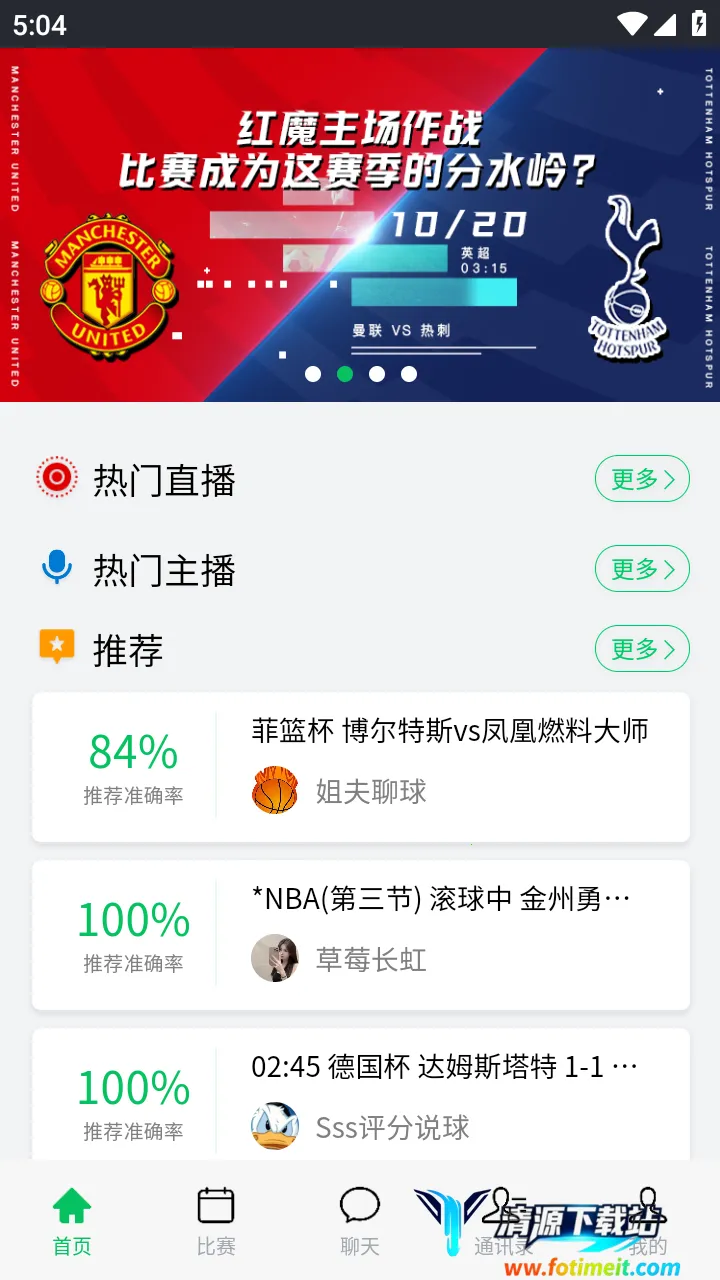Tap 更多 next to 推荐
The image size is (720, 1280).
[642, 649]
